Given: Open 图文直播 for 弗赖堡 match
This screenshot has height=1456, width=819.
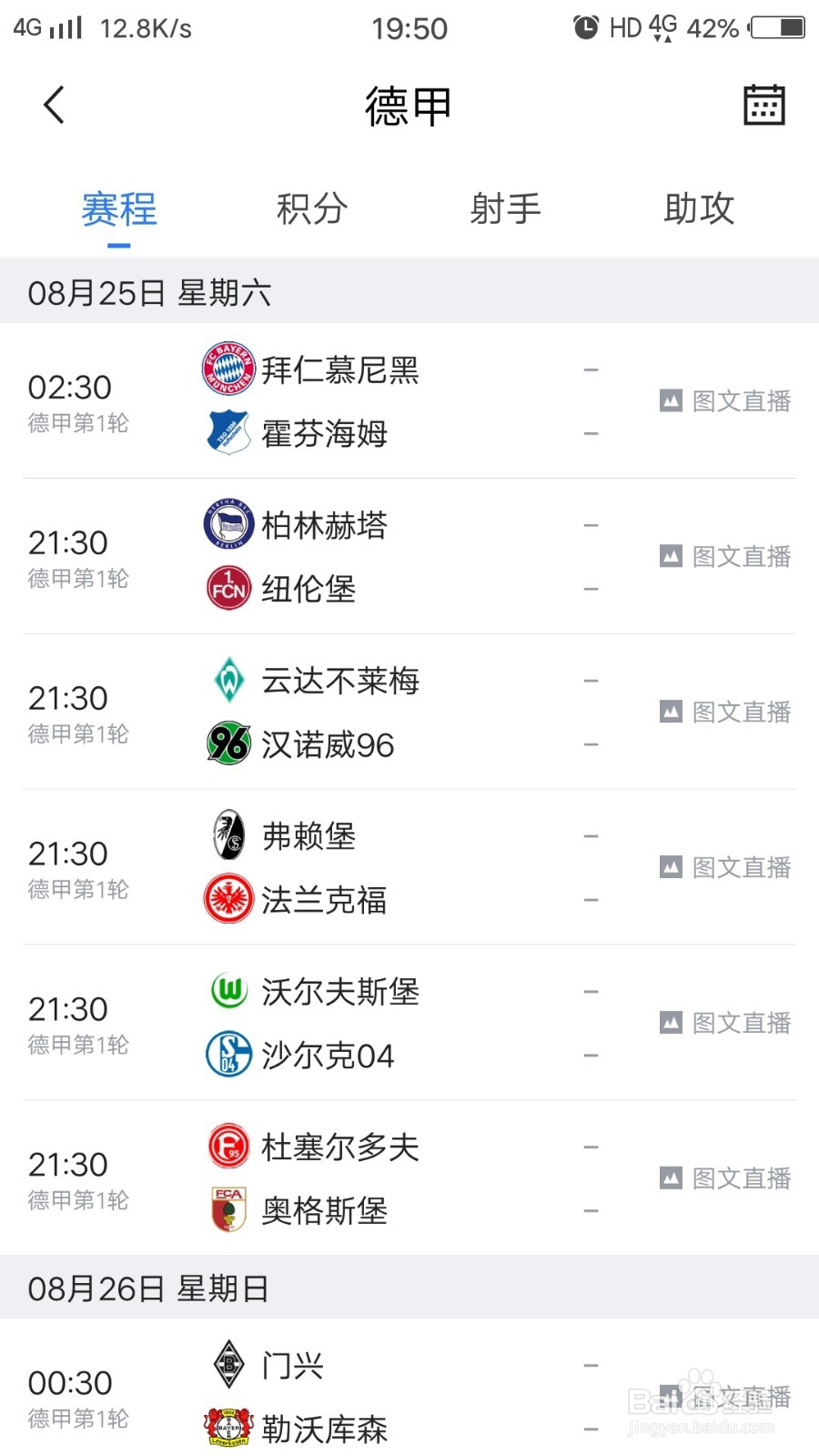Looking at the screenshot, I should point(726,868).
